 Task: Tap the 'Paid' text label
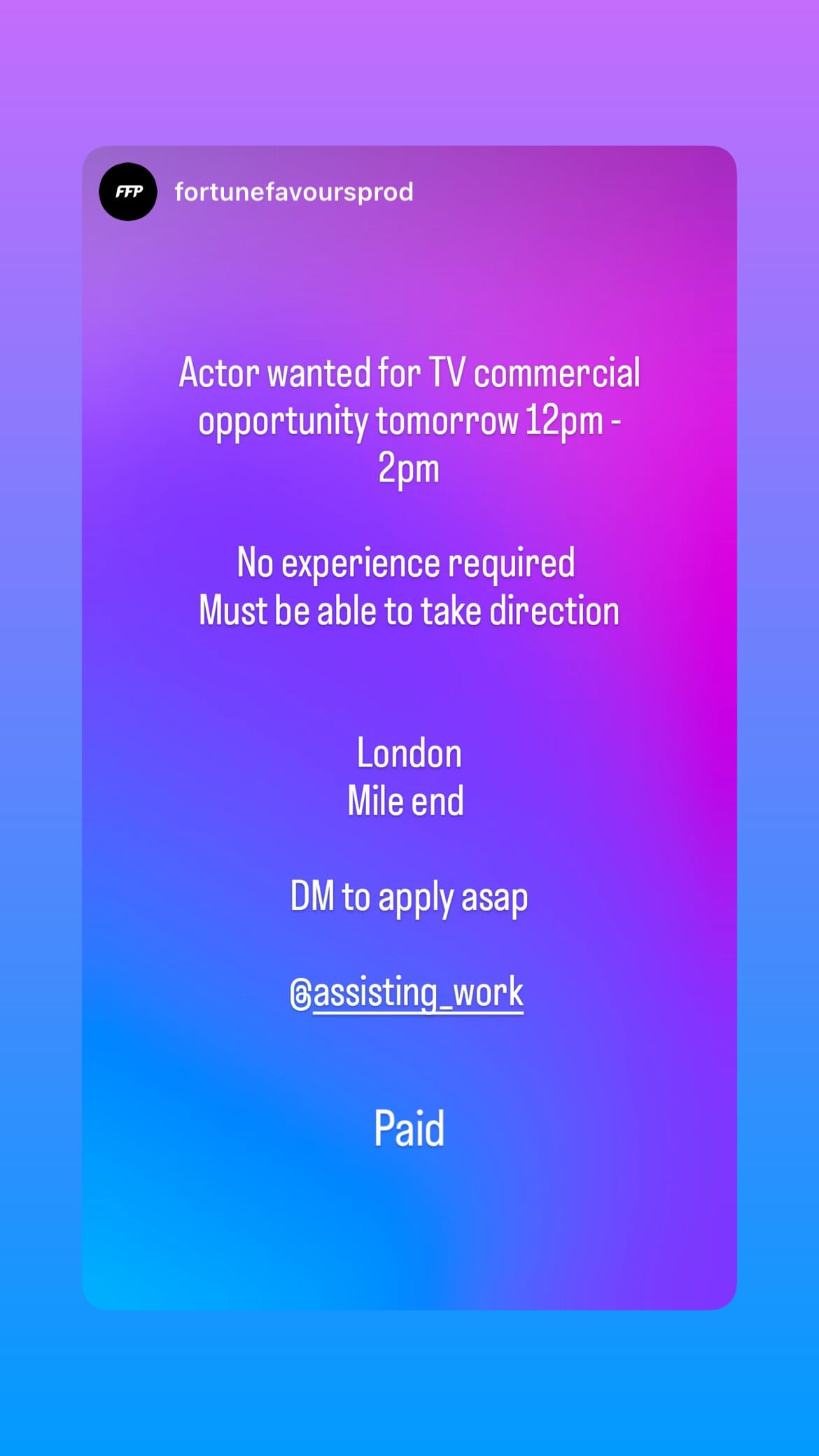409,1128
